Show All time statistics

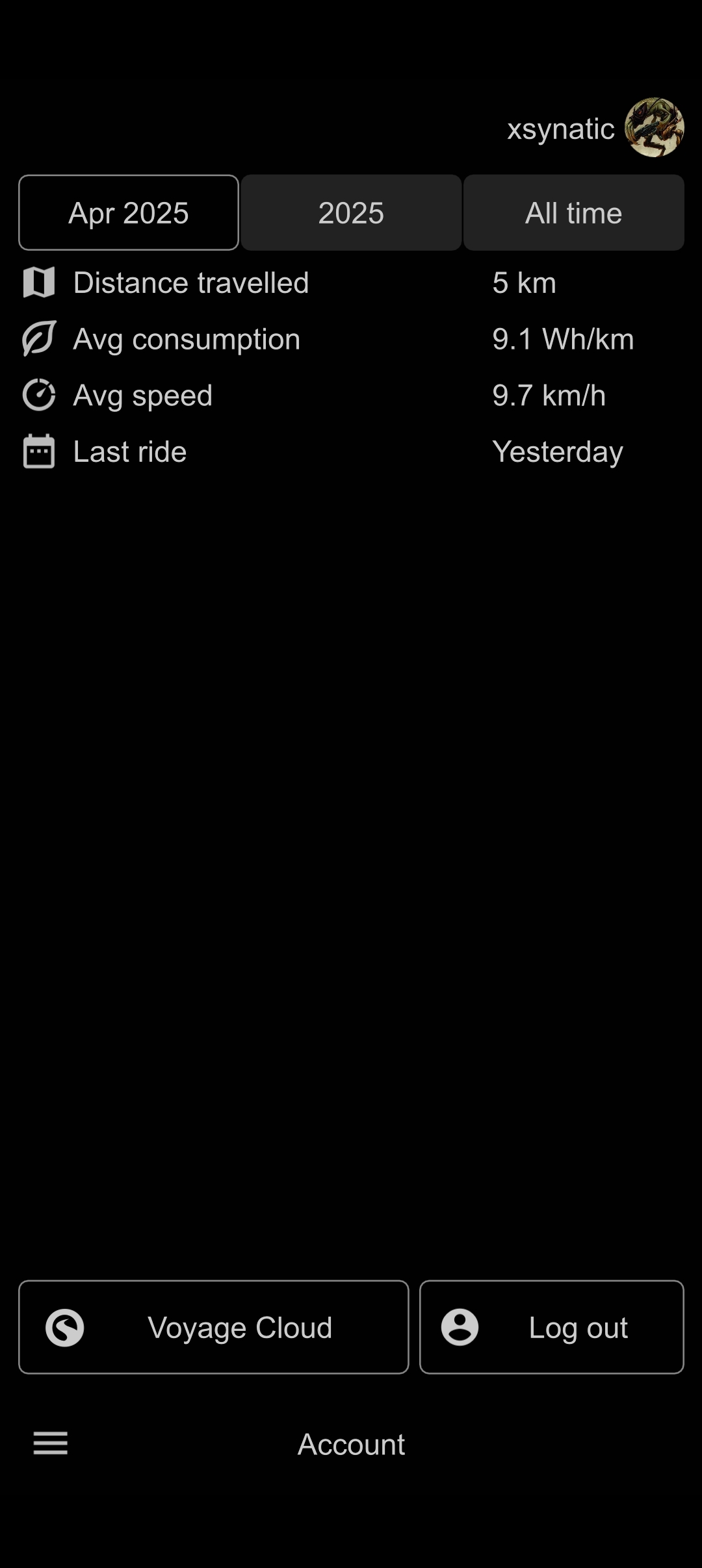coord(573,212)
